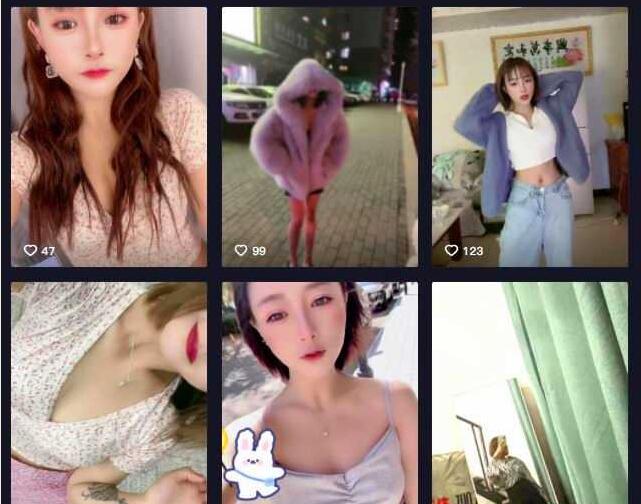Open the floral dress close-up video
Image resolution: width=641 pixels, height=504 pixels.
[109, 392]
